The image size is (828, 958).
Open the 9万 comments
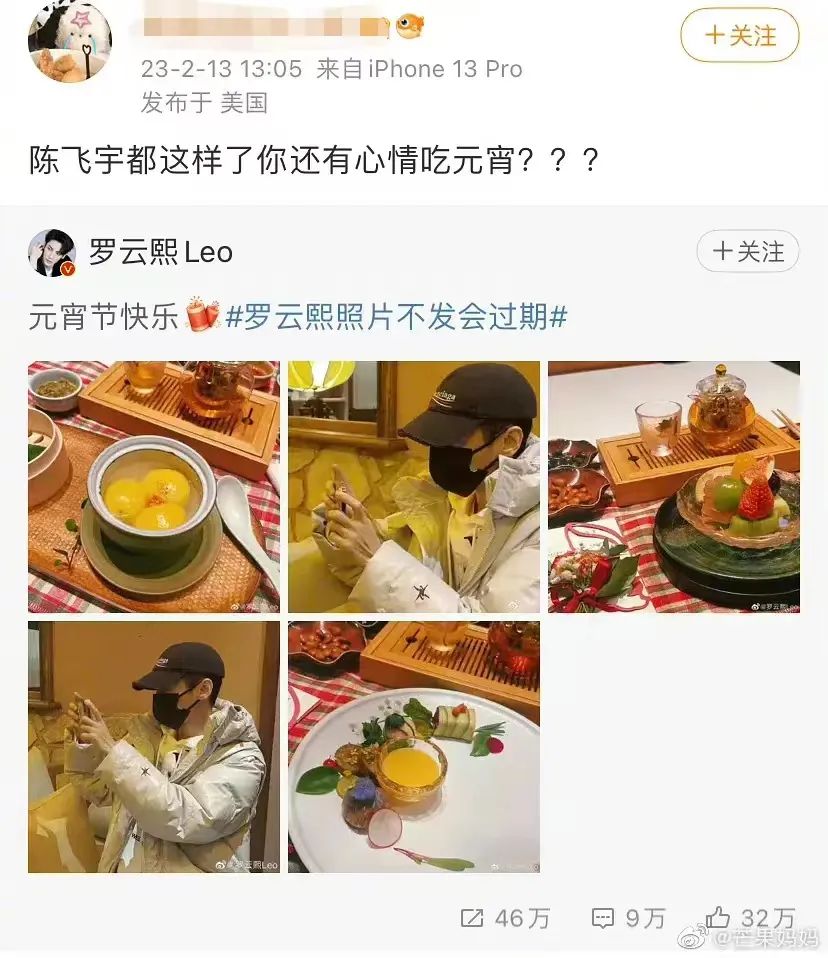coord(628,918)
